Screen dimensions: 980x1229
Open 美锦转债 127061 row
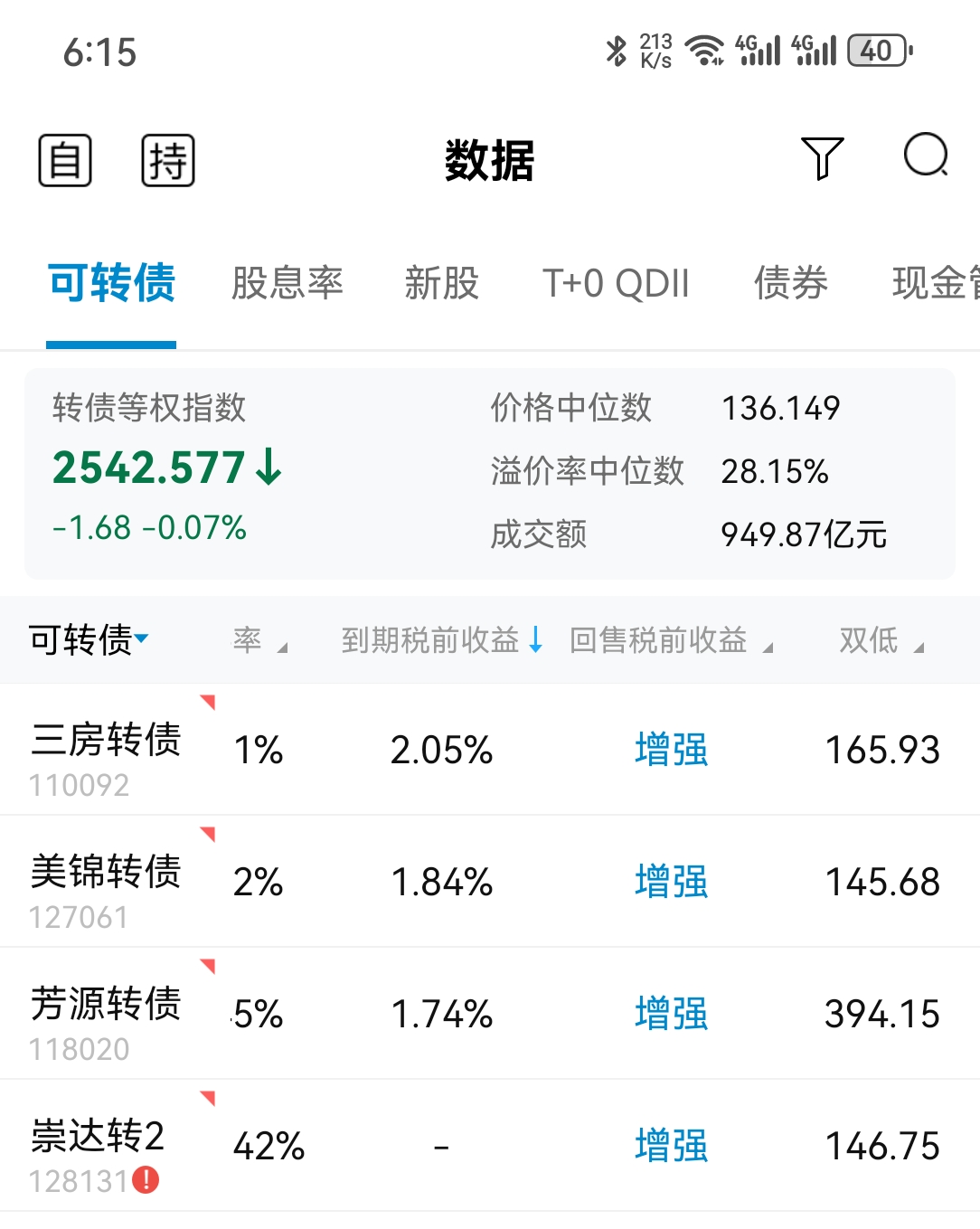coord(106,883)
